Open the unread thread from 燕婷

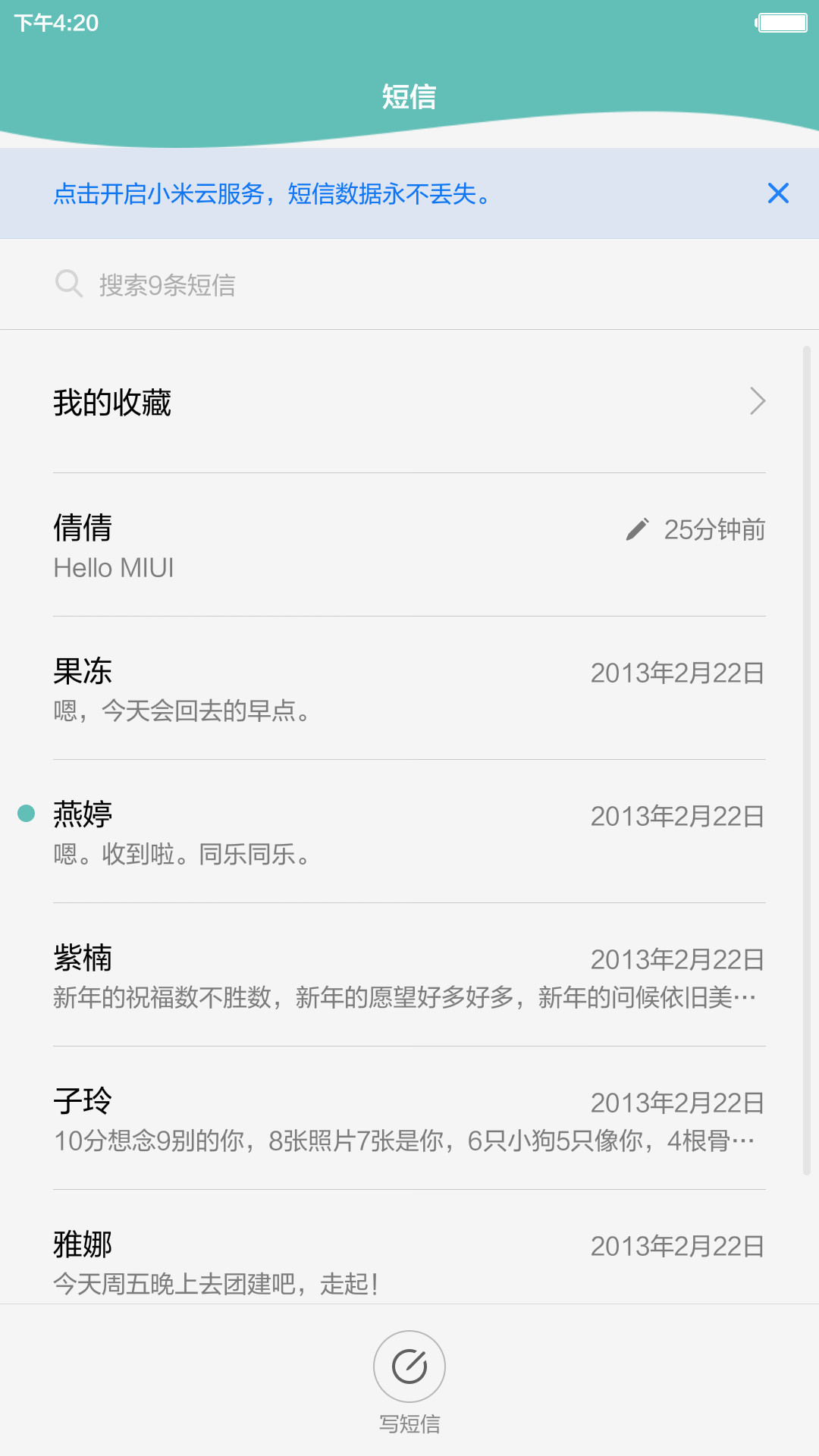(409, 832)
